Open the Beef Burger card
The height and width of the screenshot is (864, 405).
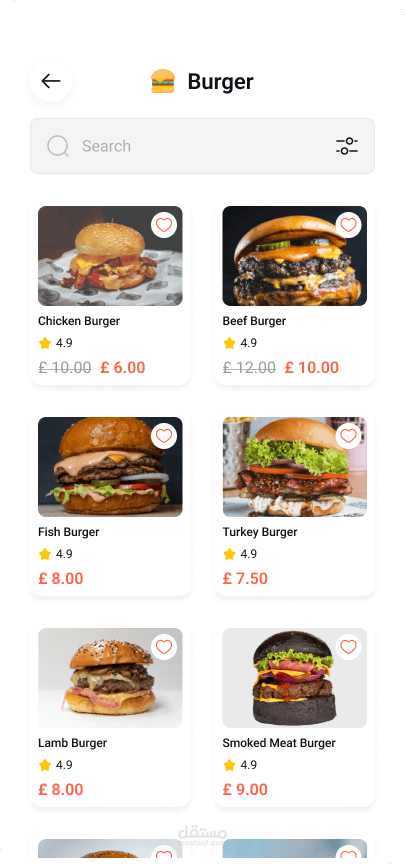[295, 292]
